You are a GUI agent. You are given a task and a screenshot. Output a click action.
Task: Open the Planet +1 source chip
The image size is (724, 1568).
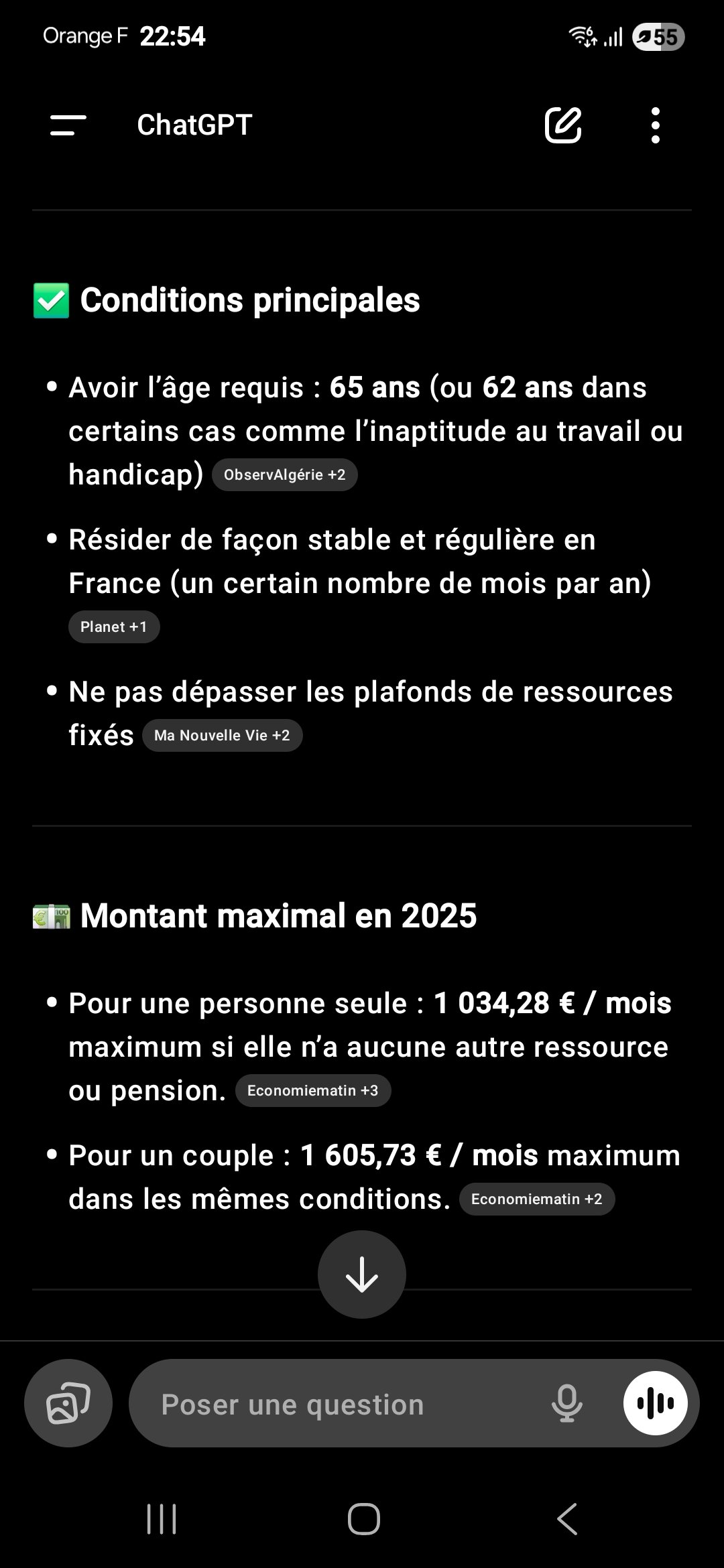[114, 627]
